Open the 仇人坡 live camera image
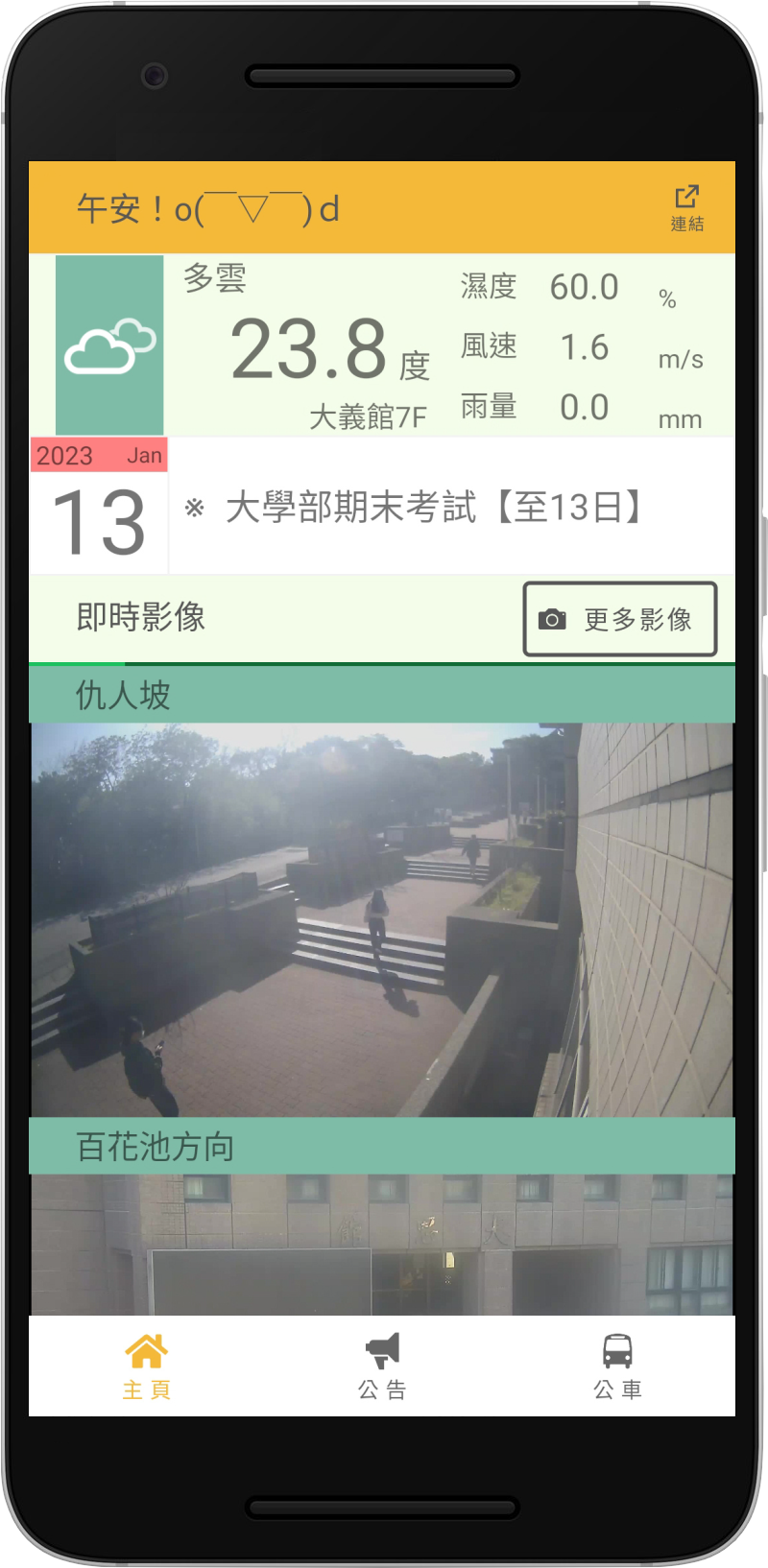Viewport: 768px width, 1568px height. pos(382,919)
